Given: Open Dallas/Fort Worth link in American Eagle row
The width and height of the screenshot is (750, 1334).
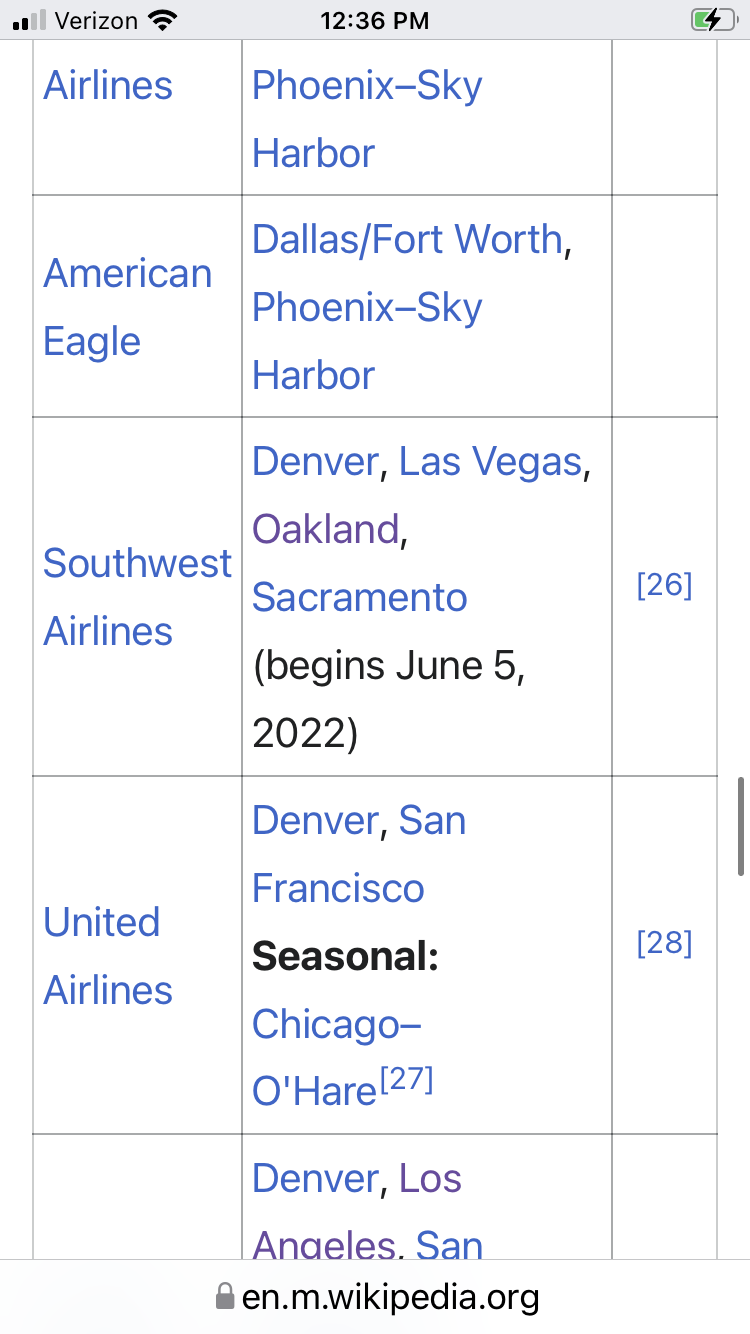Looking at the screenshot, I should click(407, 240).
